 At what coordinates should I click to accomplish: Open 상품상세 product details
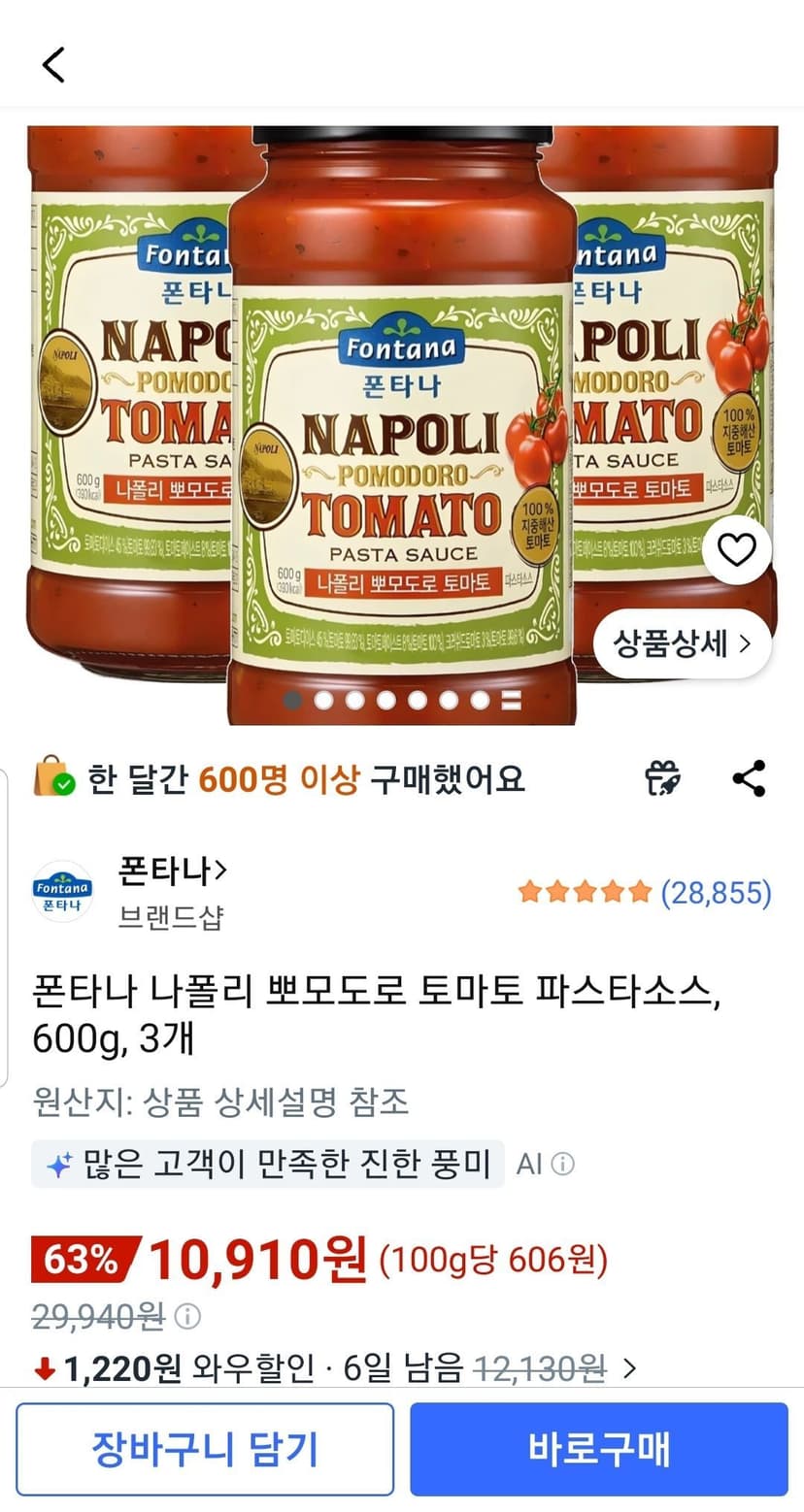[682, 643]
